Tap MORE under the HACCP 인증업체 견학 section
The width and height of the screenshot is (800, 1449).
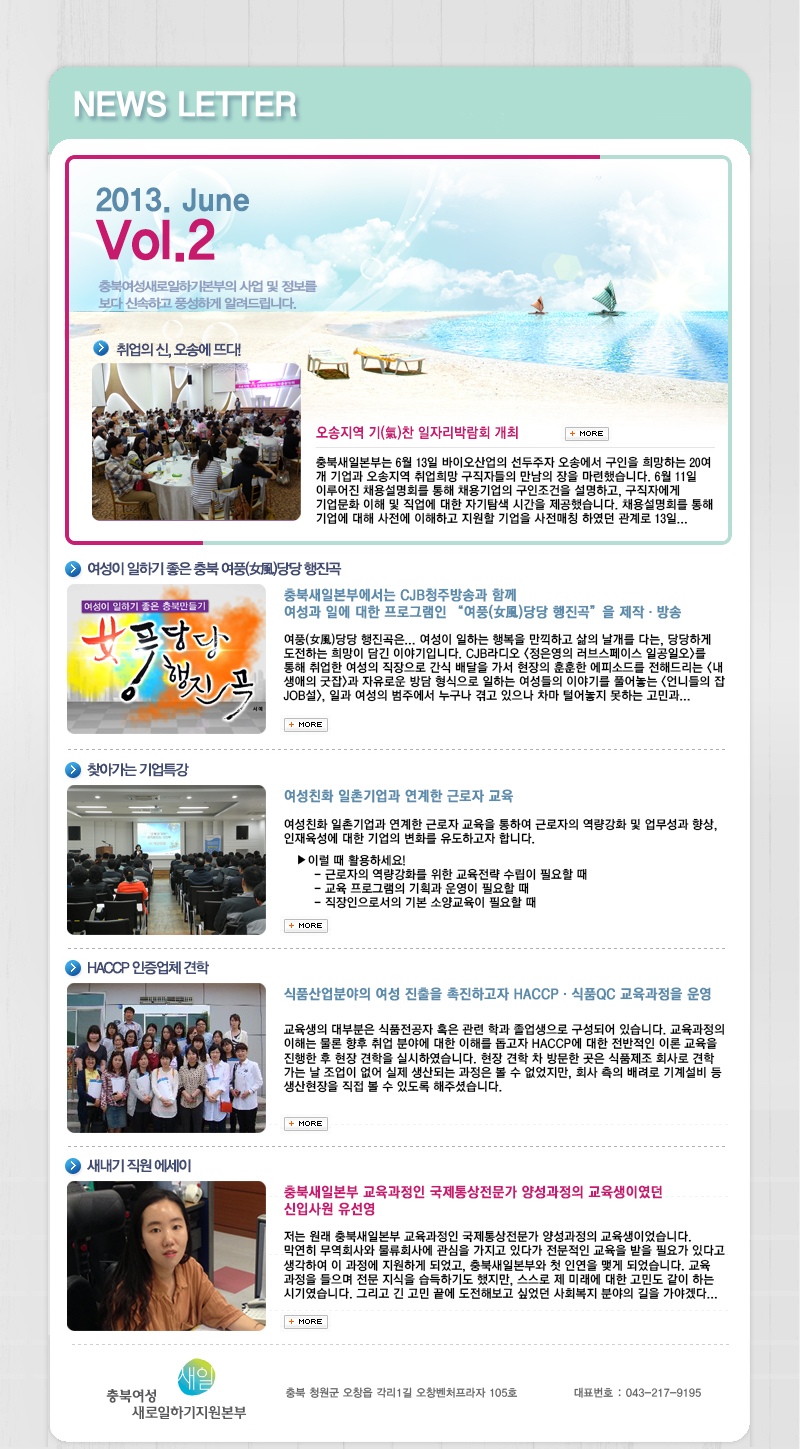[x=305, y=1123]
